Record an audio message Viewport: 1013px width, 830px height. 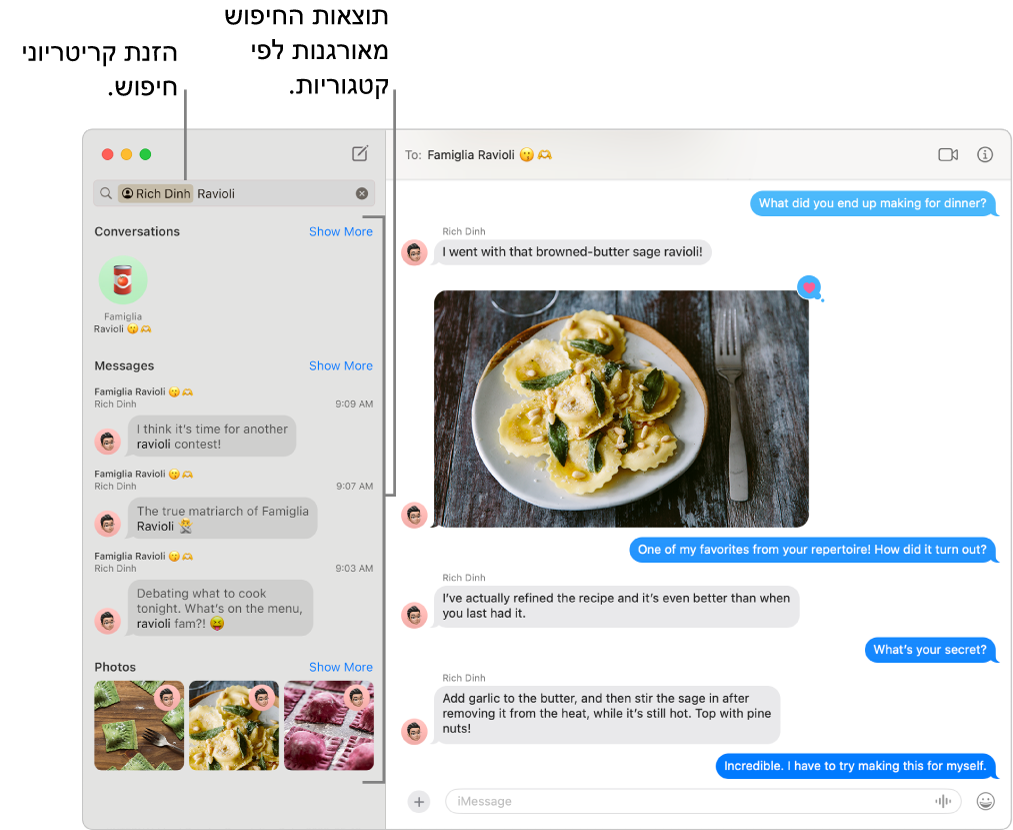point(942,801)
